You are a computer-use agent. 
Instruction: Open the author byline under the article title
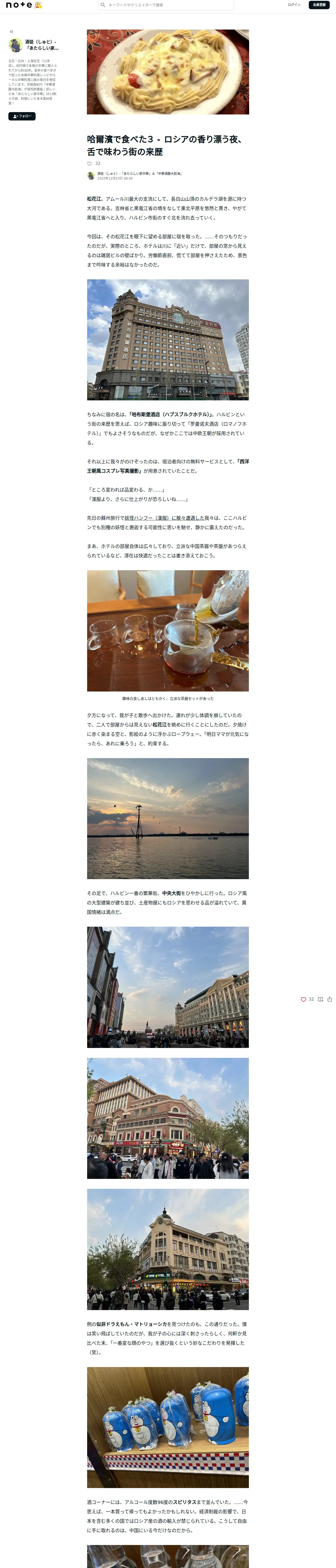tap(139, 174)
